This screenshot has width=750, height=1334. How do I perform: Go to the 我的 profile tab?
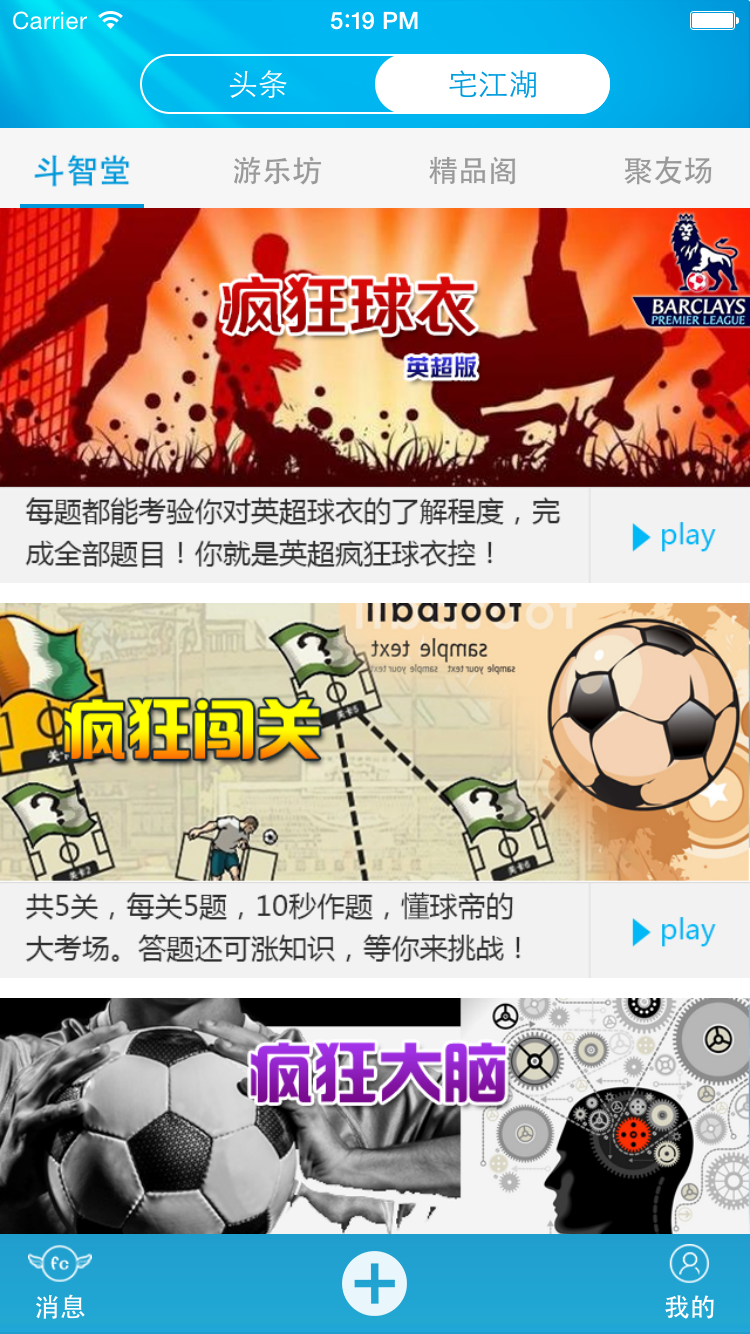point(690,1284)
